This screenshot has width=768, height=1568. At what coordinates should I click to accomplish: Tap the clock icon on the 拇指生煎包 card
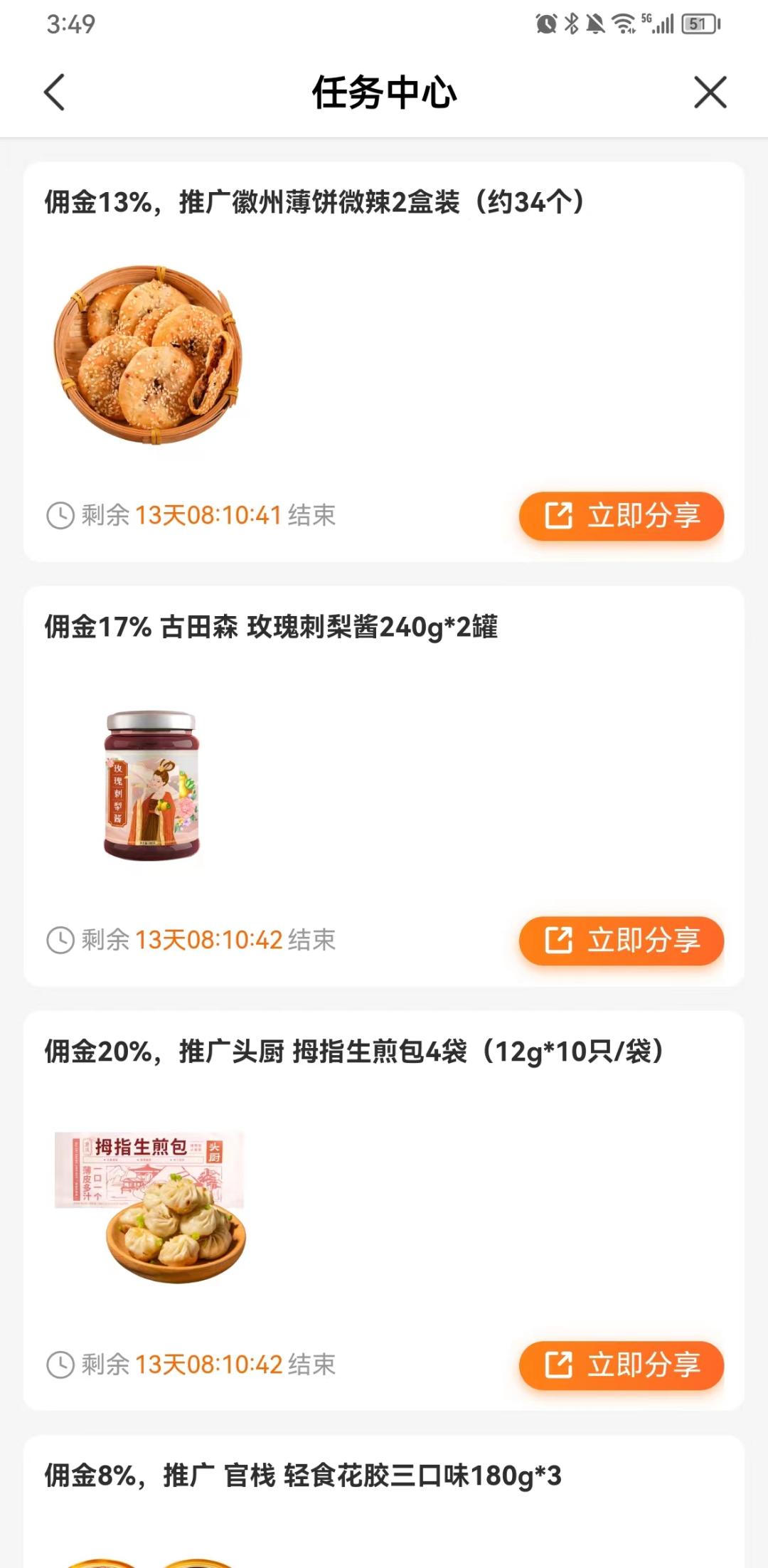(60, 1365)
